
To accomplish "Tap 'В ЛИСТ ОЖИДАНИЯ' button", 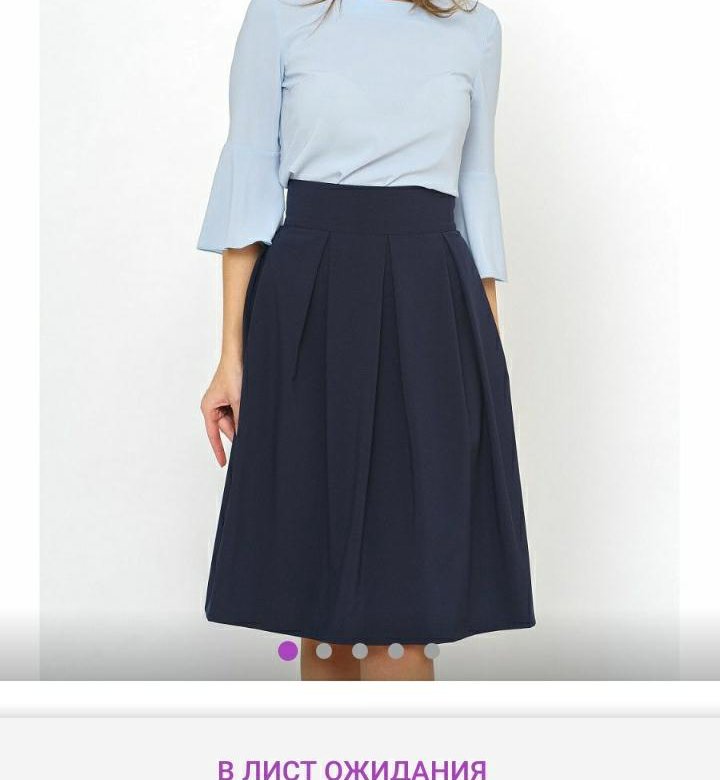I will click(352, 767).
